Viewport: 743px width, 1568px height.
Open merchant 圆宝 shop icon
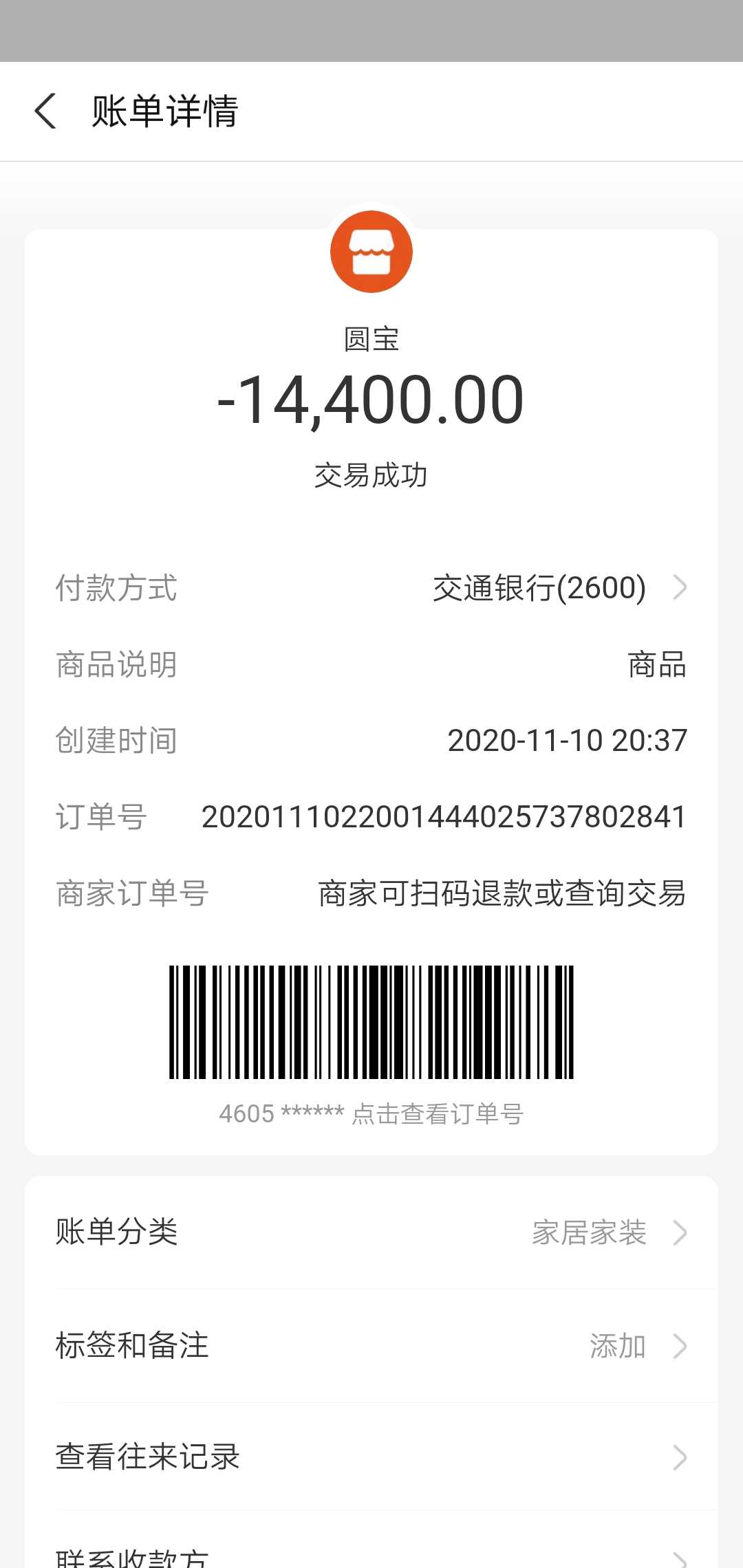point(371,252)
